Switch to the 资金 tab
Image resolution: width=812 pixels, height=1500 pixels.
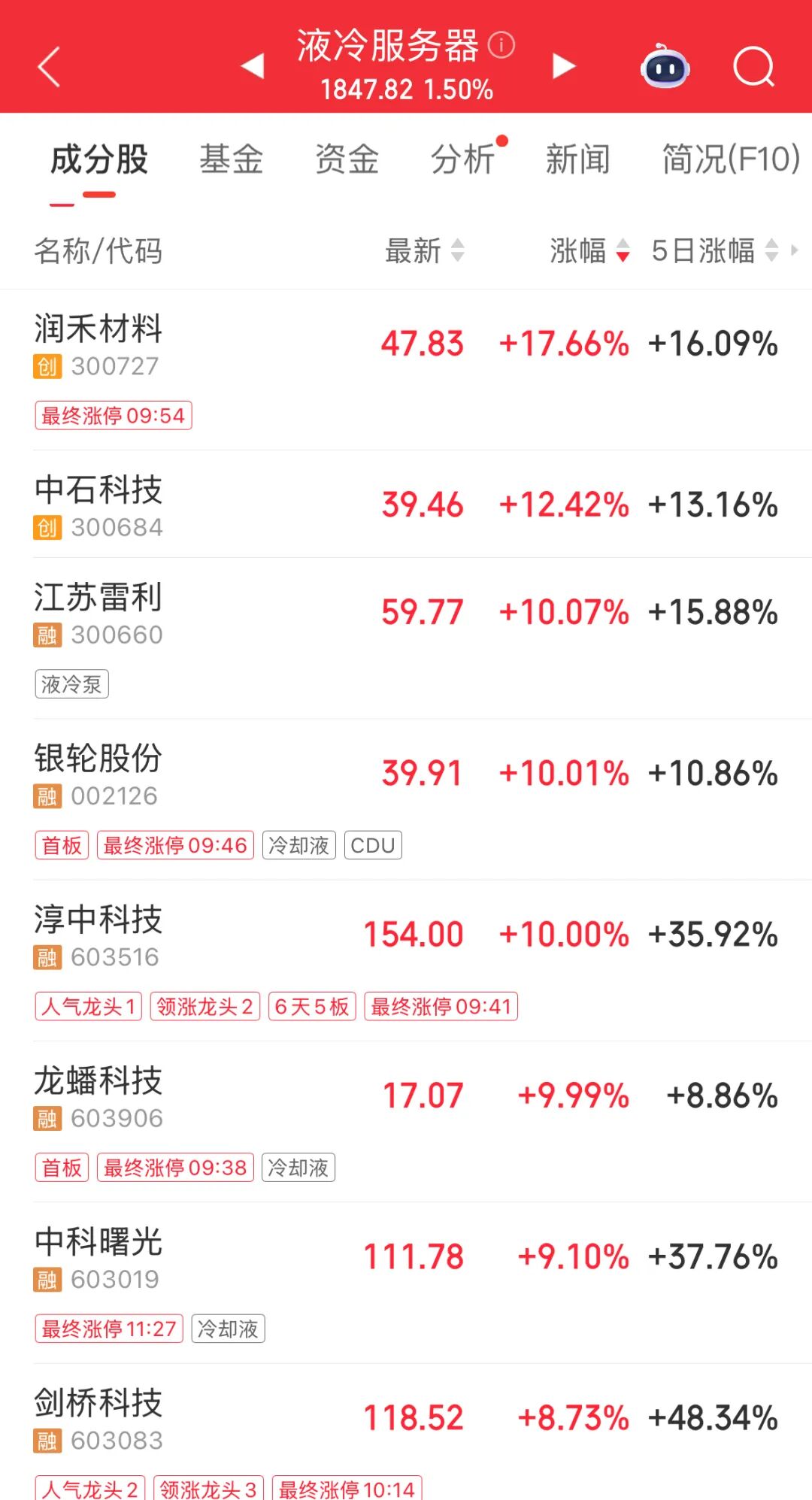coord(347,159)
